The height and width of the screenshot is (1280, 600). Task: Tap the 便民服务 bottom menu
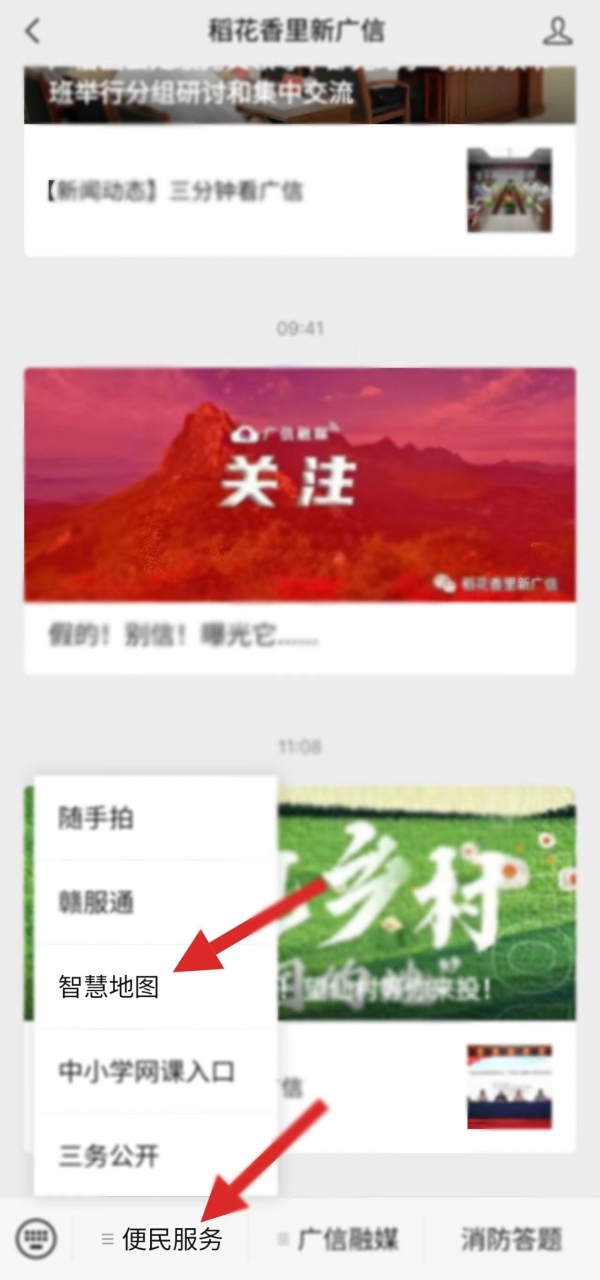162,1240
